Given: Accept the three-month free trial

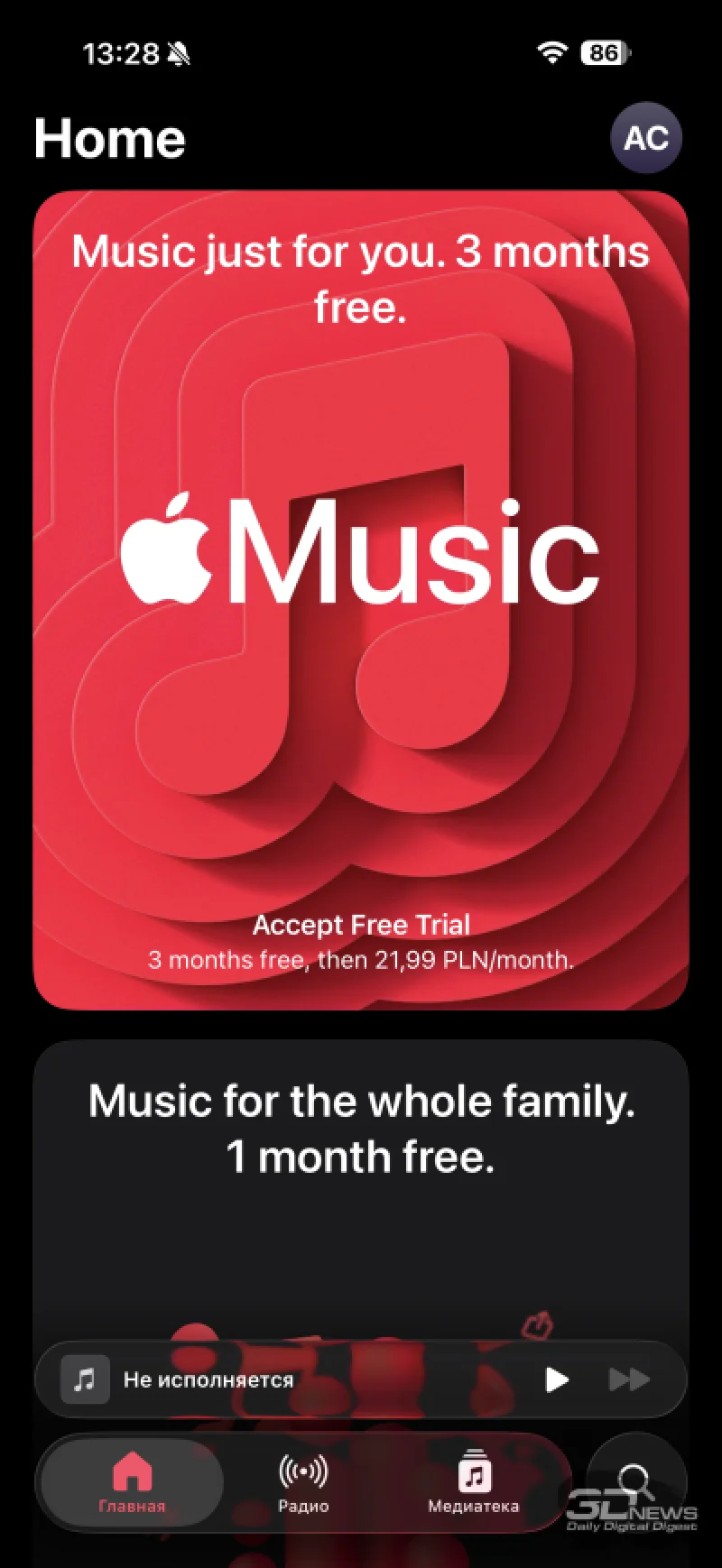Looking at the screenshot, I should tap(361, 926).
